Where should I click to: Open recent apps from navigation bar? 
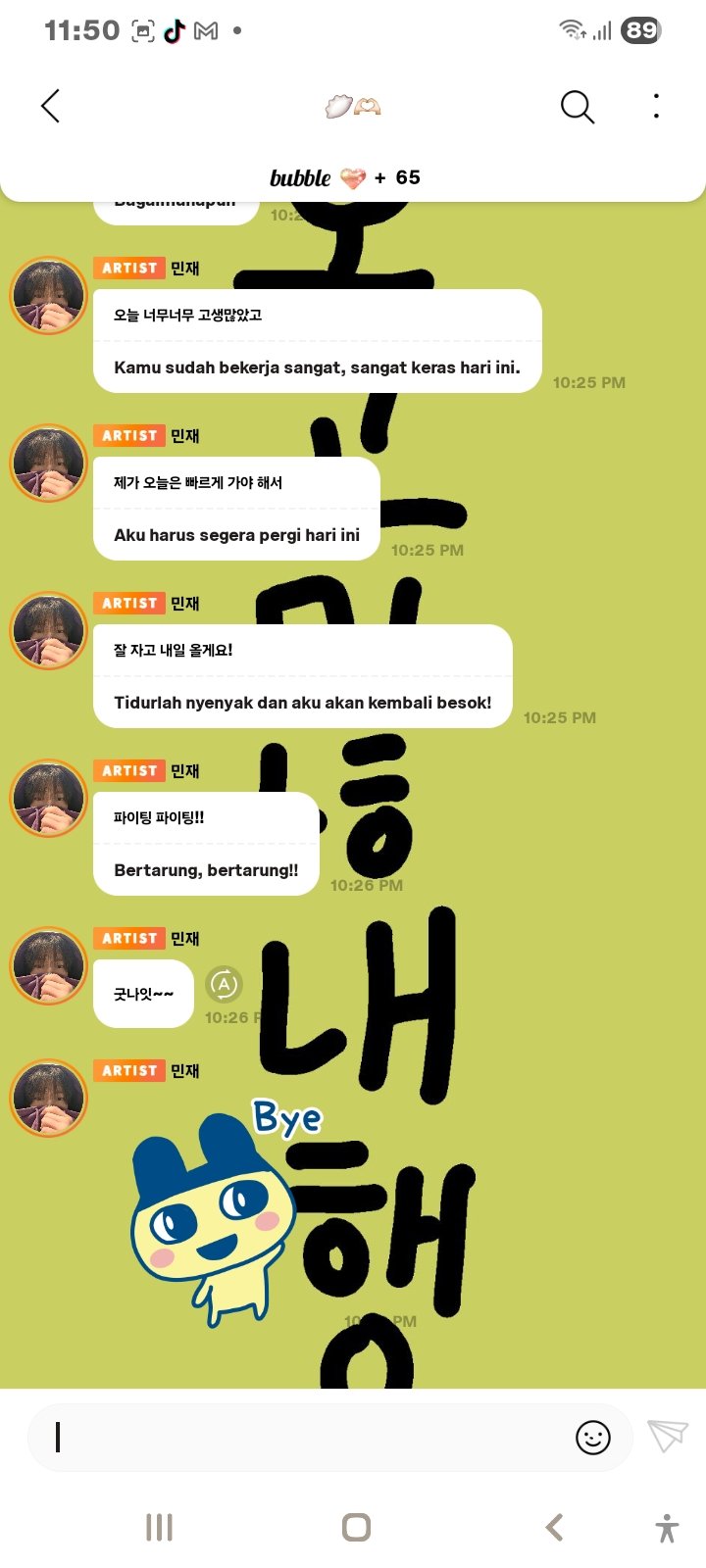[159, 1527]
